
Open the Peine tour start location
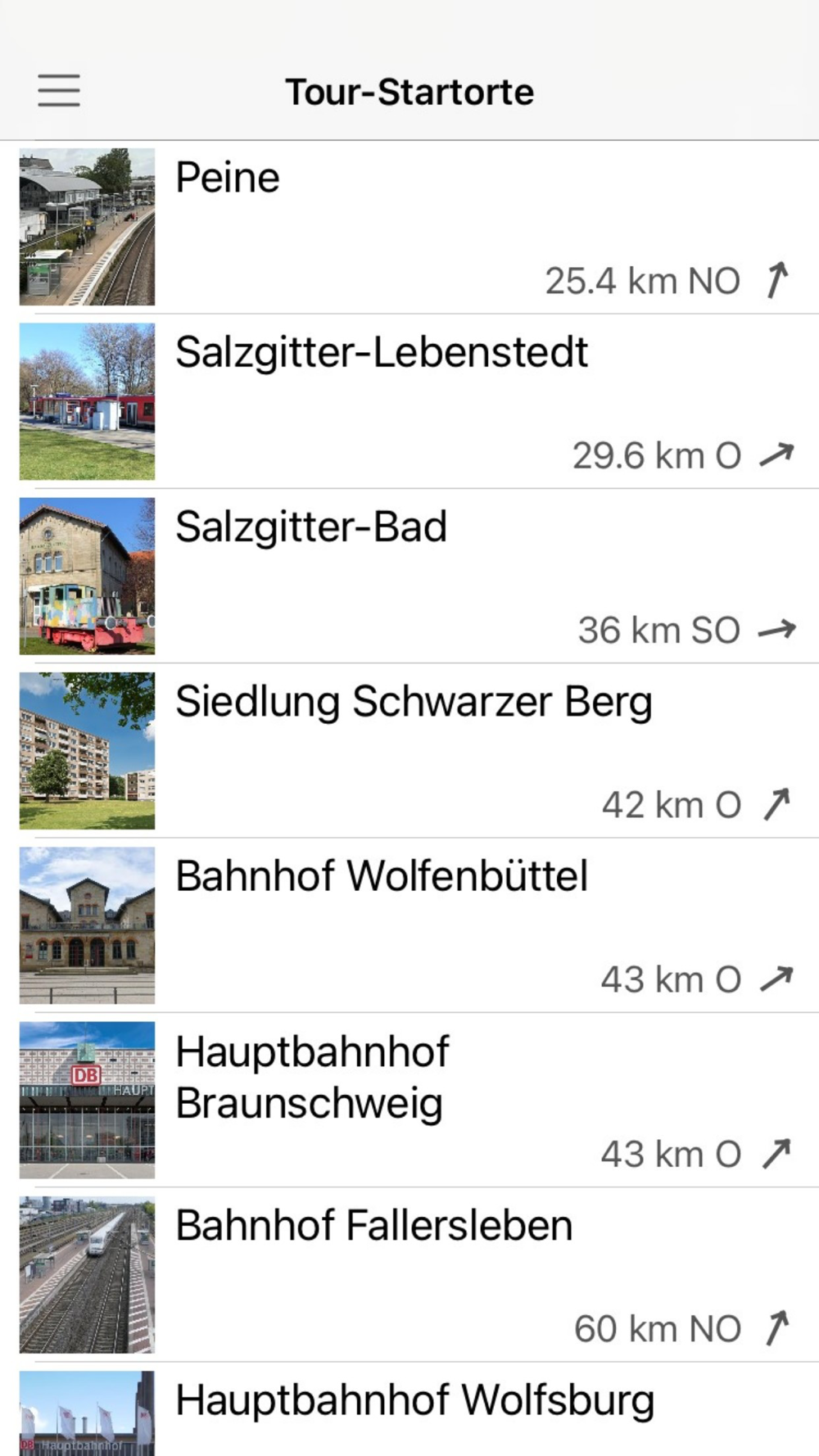[409, 227]
